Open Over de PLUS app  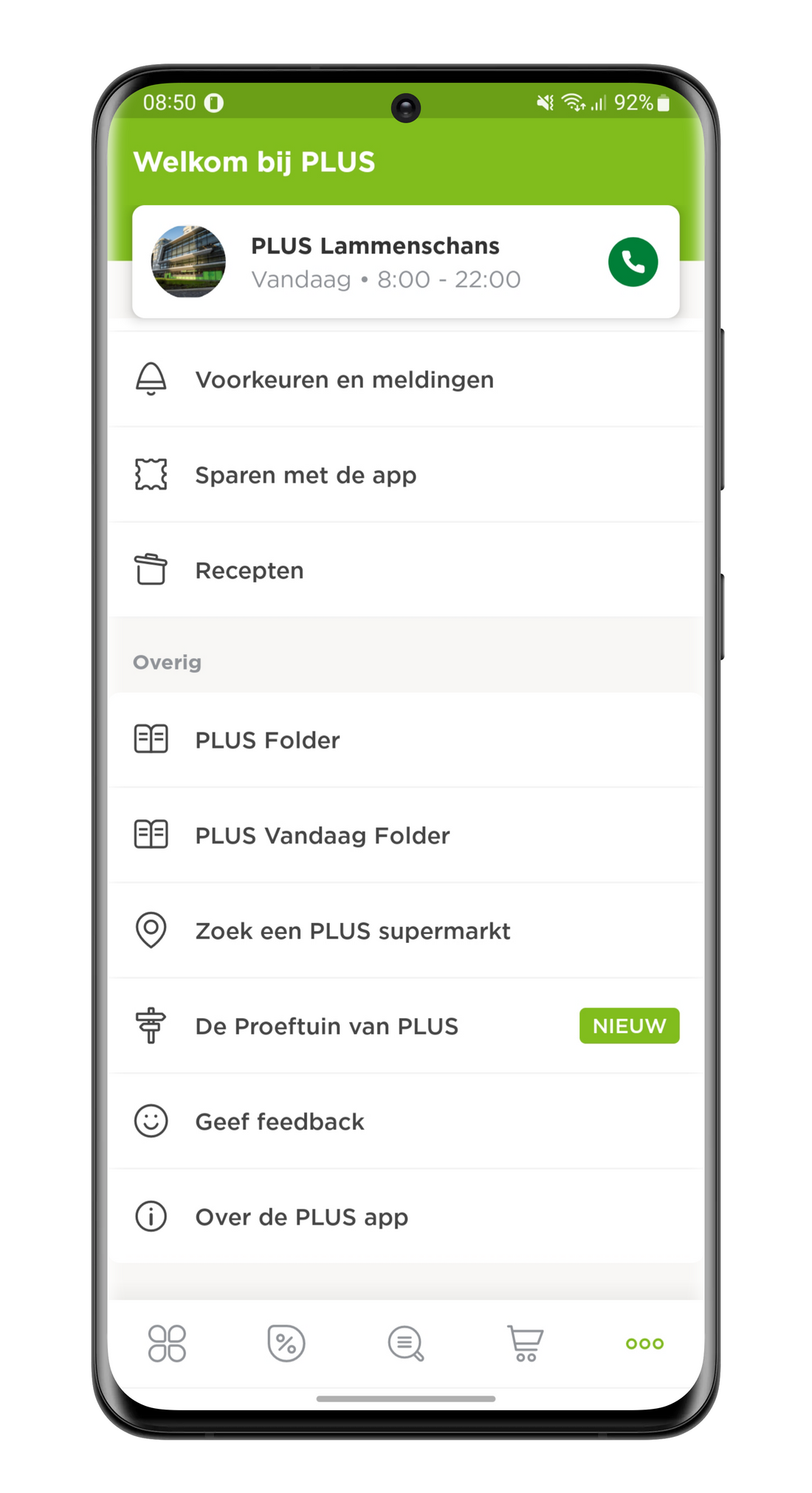click(405, 1216)
